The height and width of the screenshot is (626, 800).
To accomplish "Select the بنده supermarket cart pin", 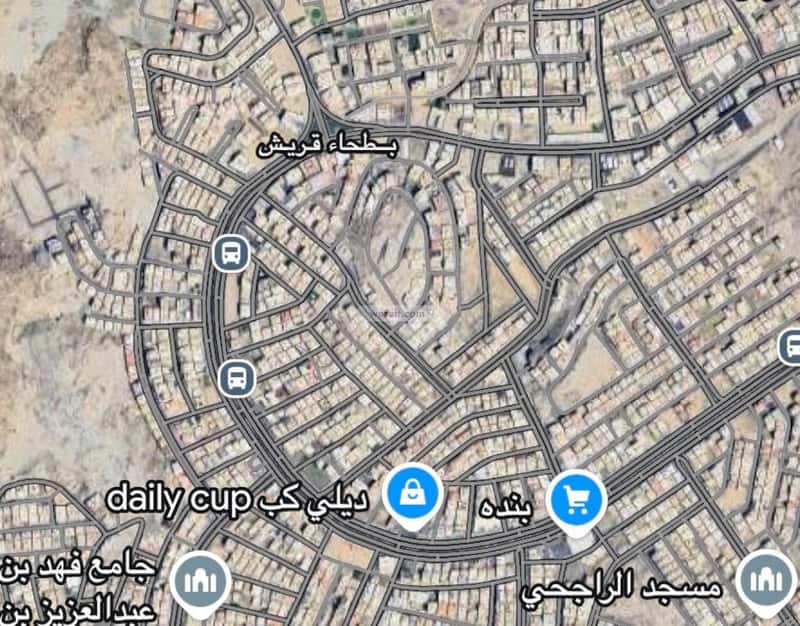I will point(576,498).
